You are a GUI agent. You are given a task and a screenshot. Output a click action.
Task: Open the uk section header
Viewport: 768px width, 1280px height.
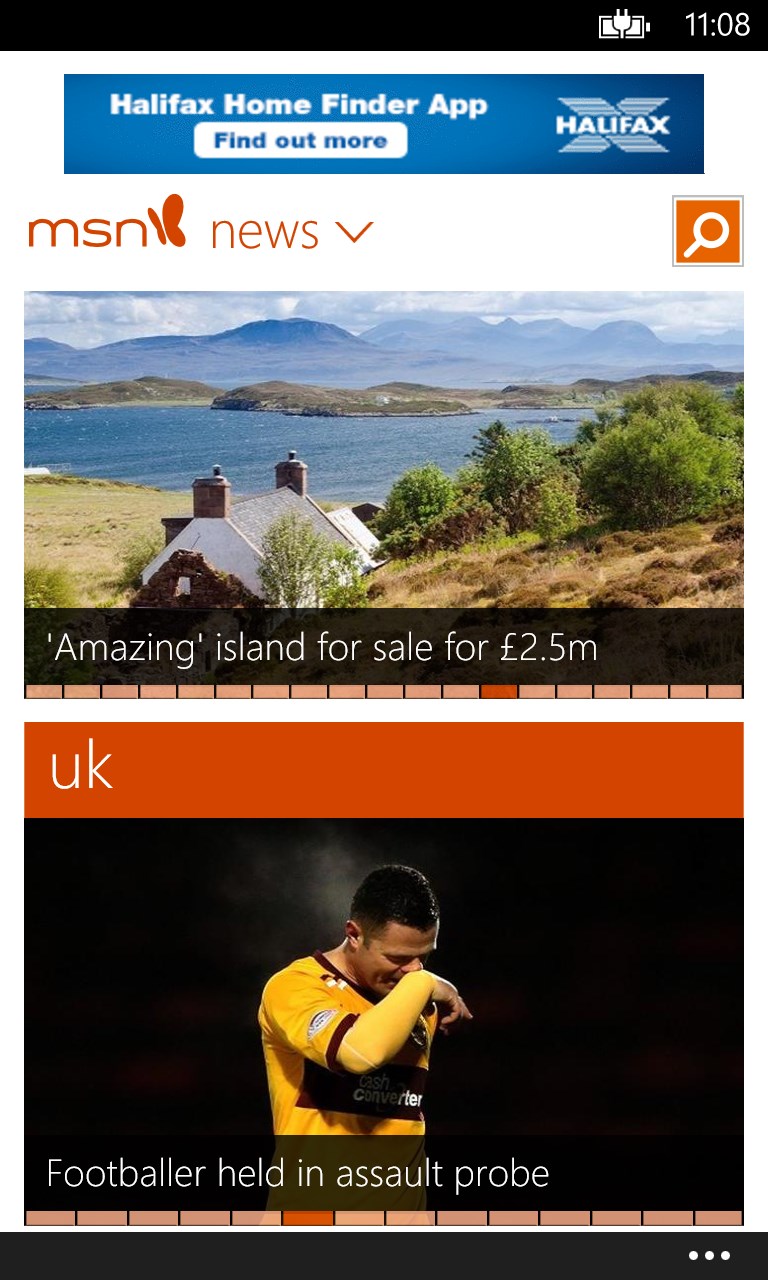pyautogui.click(x=383, y=769)
